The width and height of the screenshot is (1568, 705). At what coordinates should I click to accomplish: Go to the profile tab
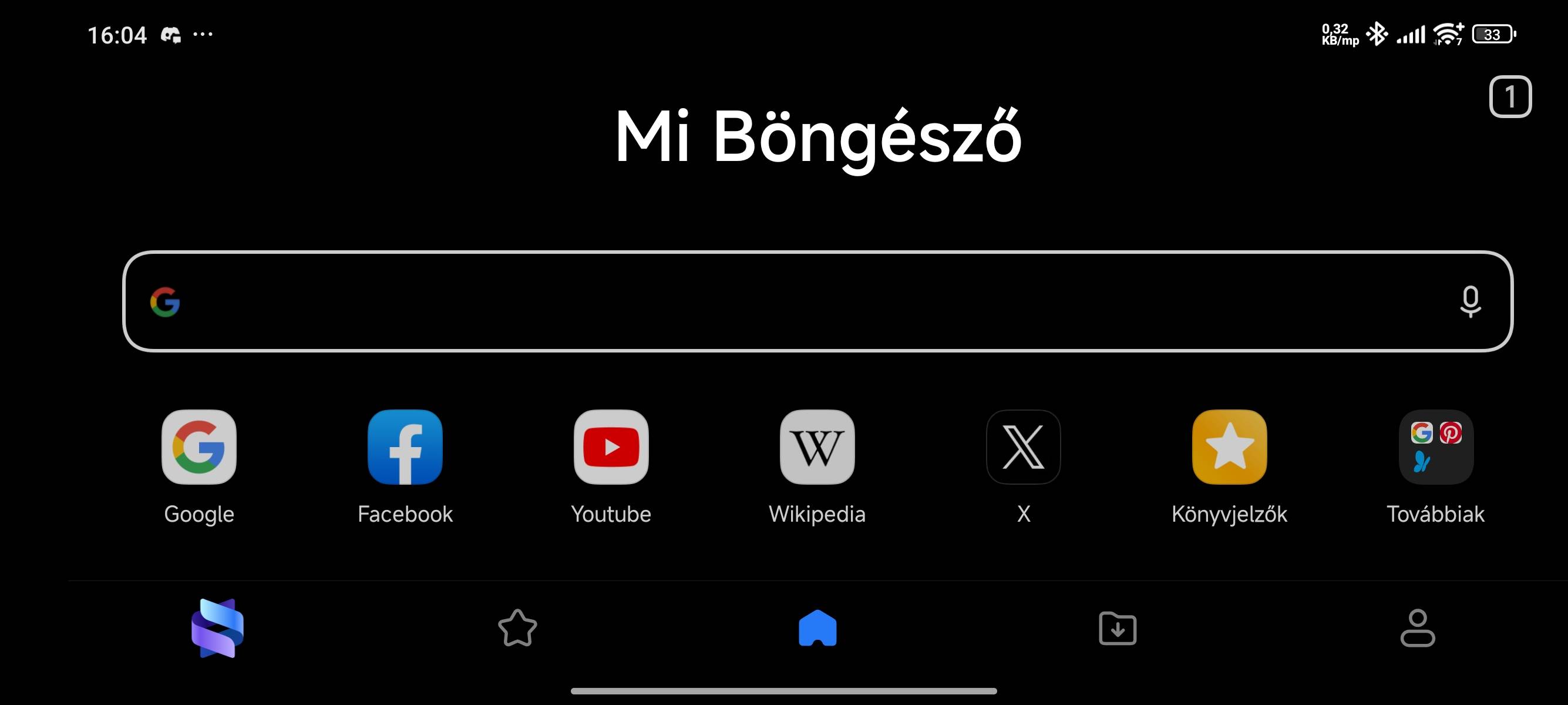(x=1418, y=628)
